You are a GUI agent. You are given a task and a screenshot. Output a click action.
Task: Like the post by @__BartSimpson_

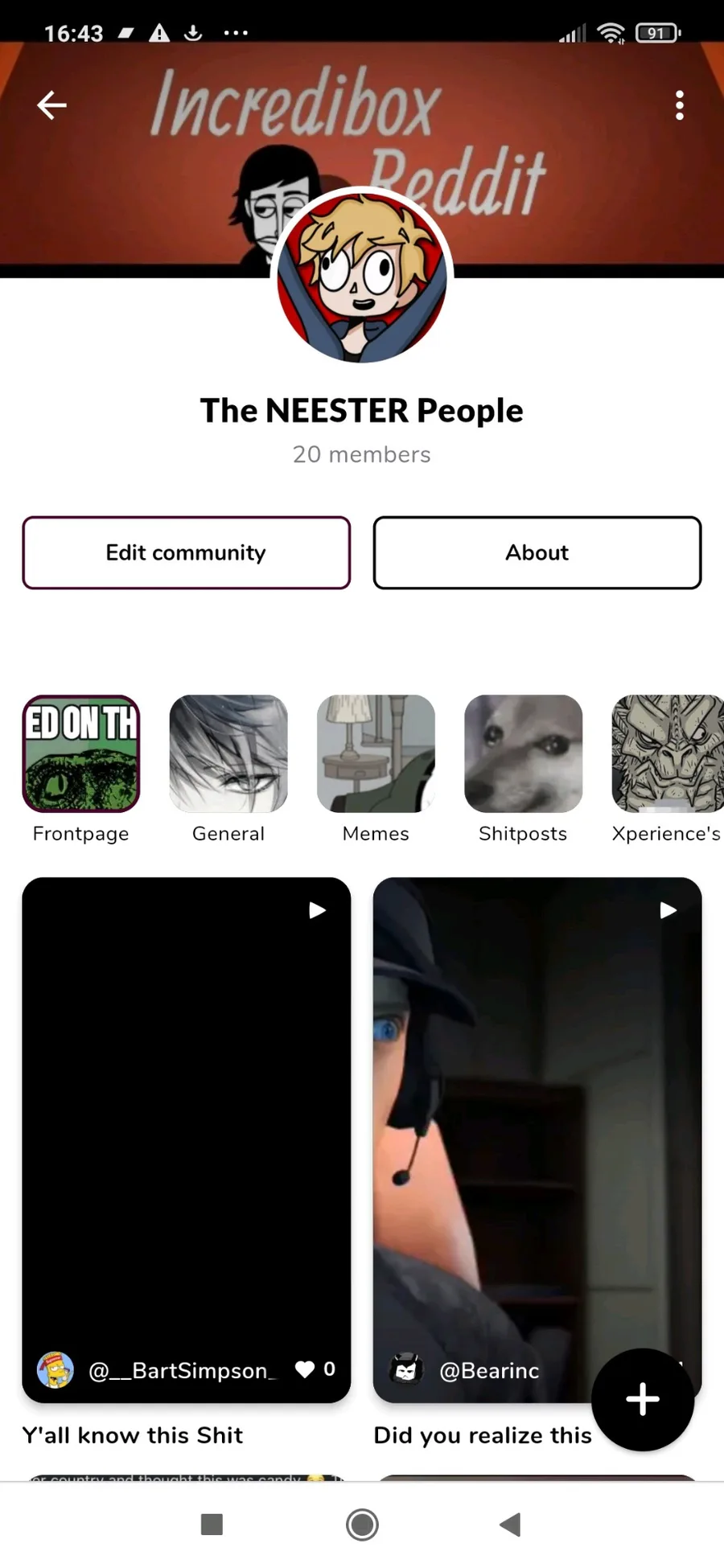pos(306,1369)
